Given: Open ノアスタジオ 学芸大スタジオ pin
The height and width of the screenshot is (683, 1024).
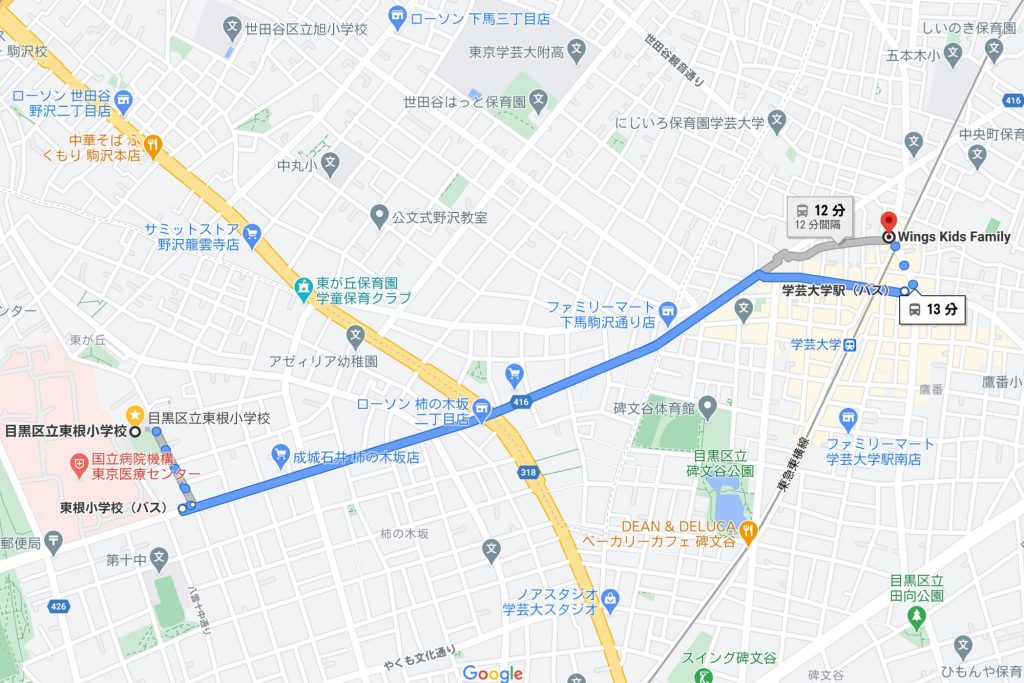Looking at the screenshot, I should click(611, 599).
